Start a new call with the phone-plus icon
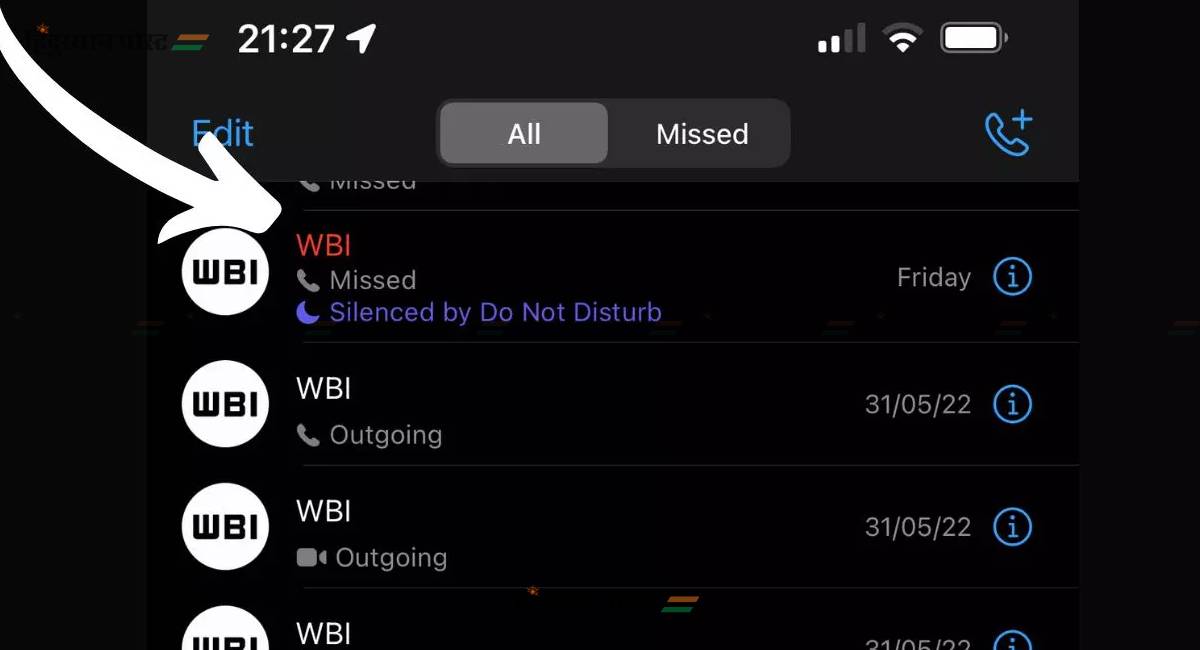The width and height of the screenshot is (1200, 650). [x=1007, y=134]
